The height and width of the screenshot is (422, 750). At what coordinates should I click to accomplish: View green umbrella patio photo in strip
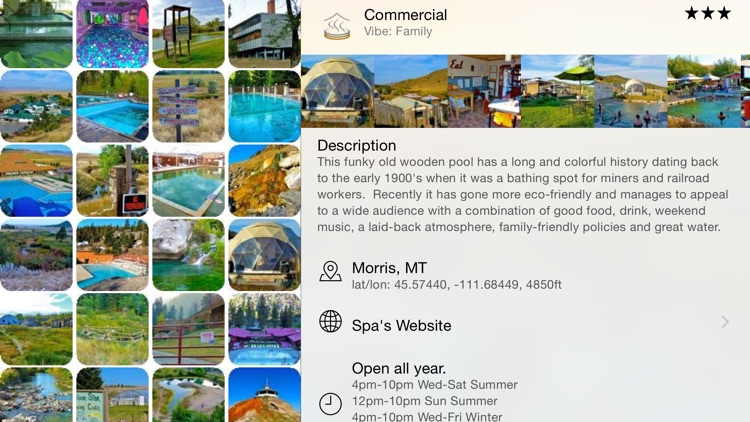(x=557, y=91)
